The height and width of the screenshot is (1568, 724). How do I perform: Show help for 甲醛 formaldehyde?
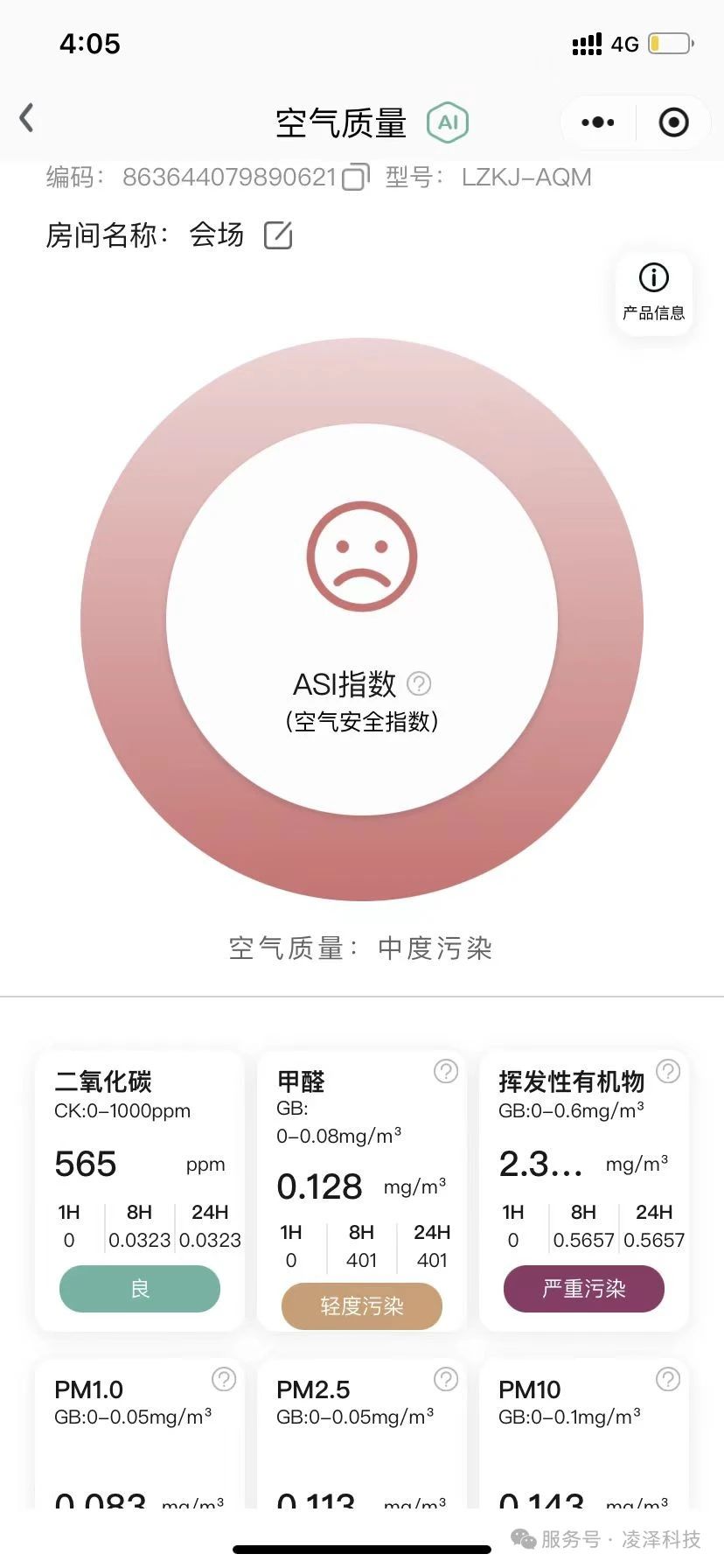coord(446,1071)
